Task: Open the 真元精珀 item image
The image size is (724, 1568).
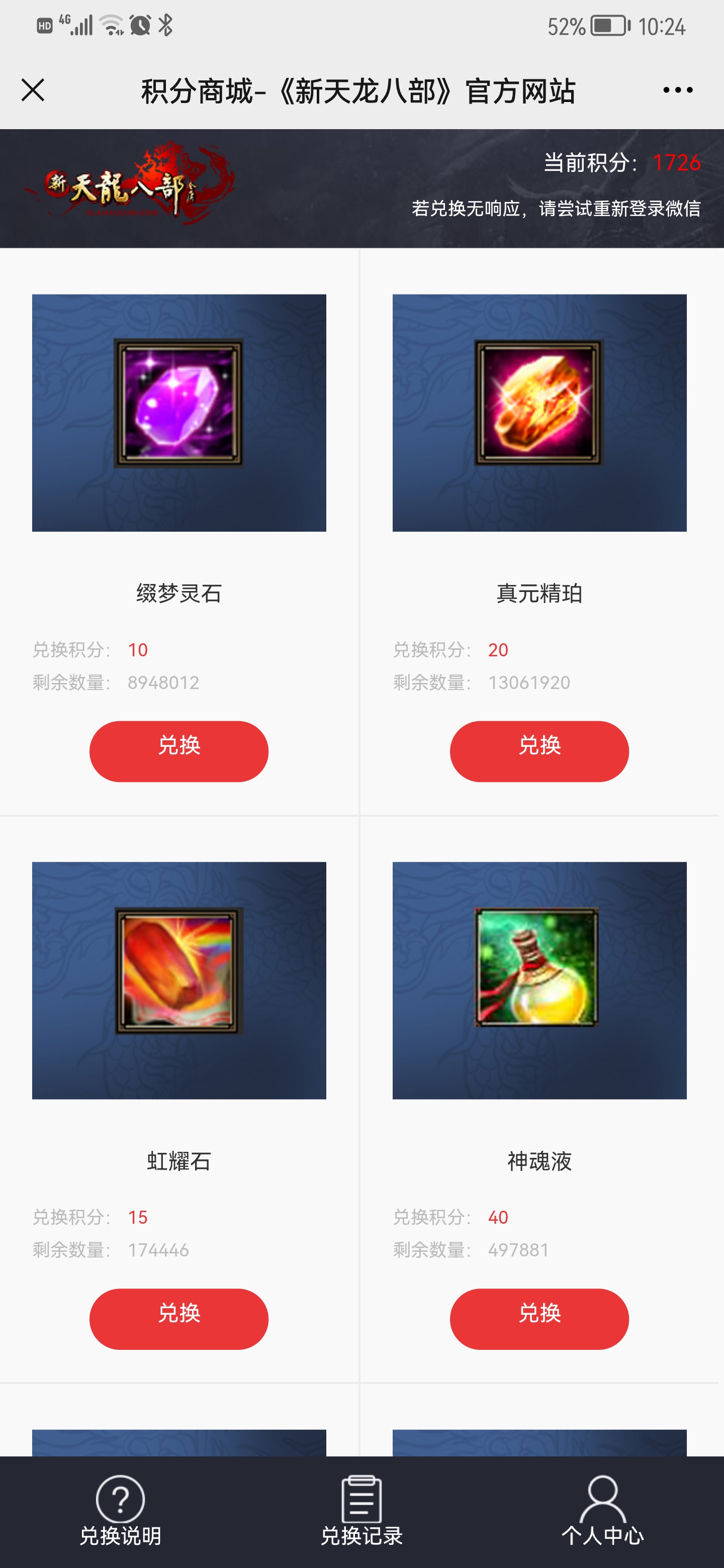Action: 539,413
